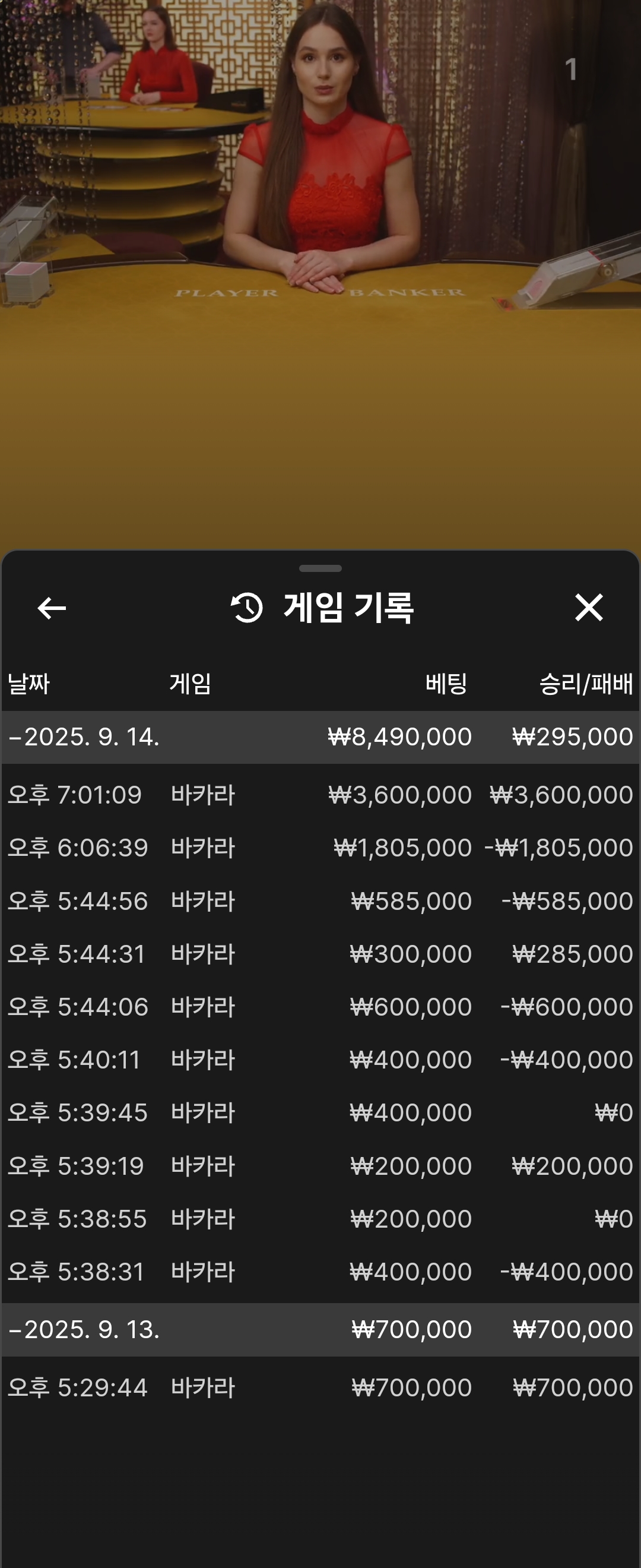Go back with the left arrow
Screen dimensions: 641x1568
tap(52, 608)
